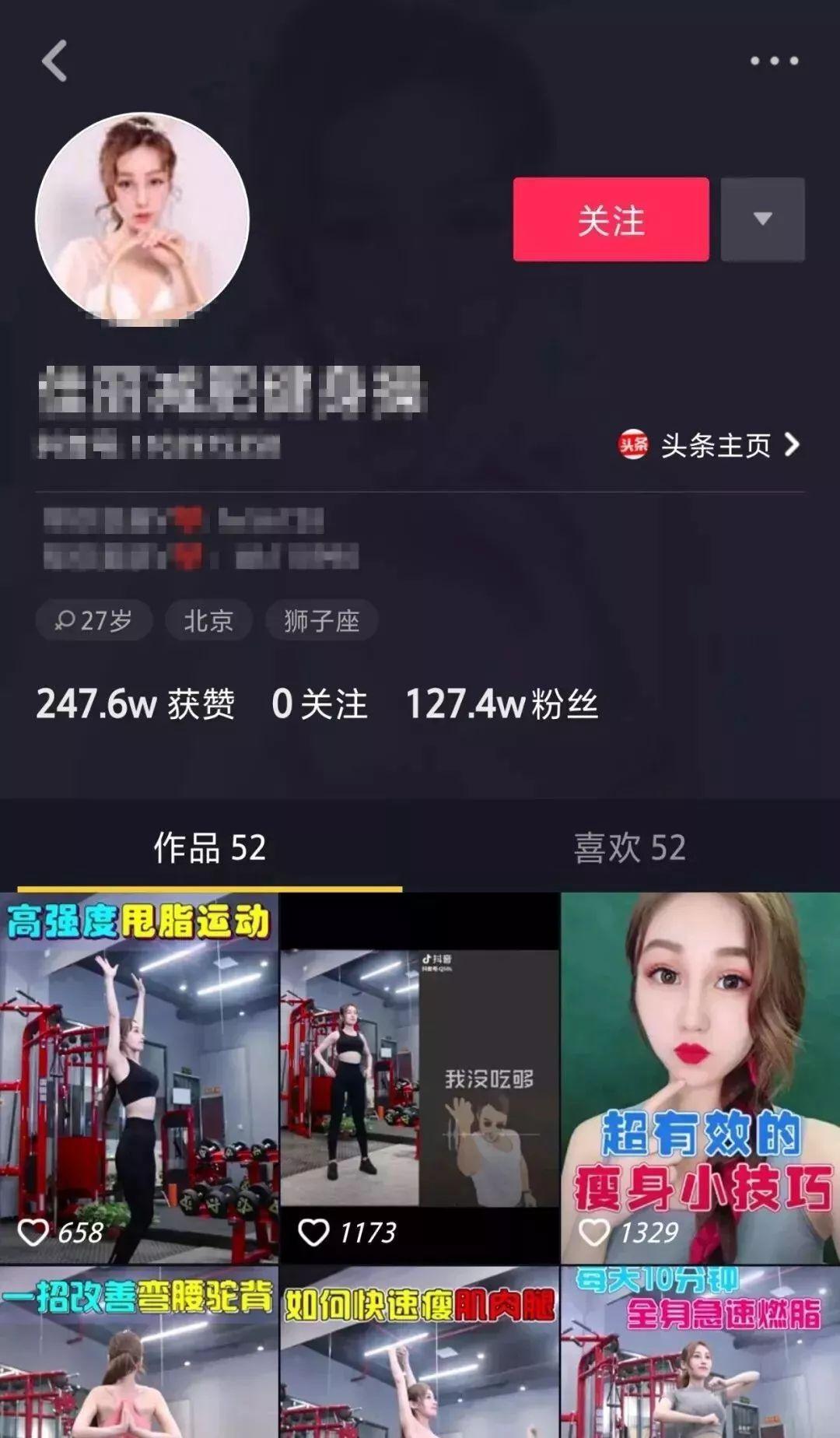The height and width of the screenshot is (1438, 840).
Task: Open the 超有效的瘦身小技巧 video
Action: tap(700, 1077)
